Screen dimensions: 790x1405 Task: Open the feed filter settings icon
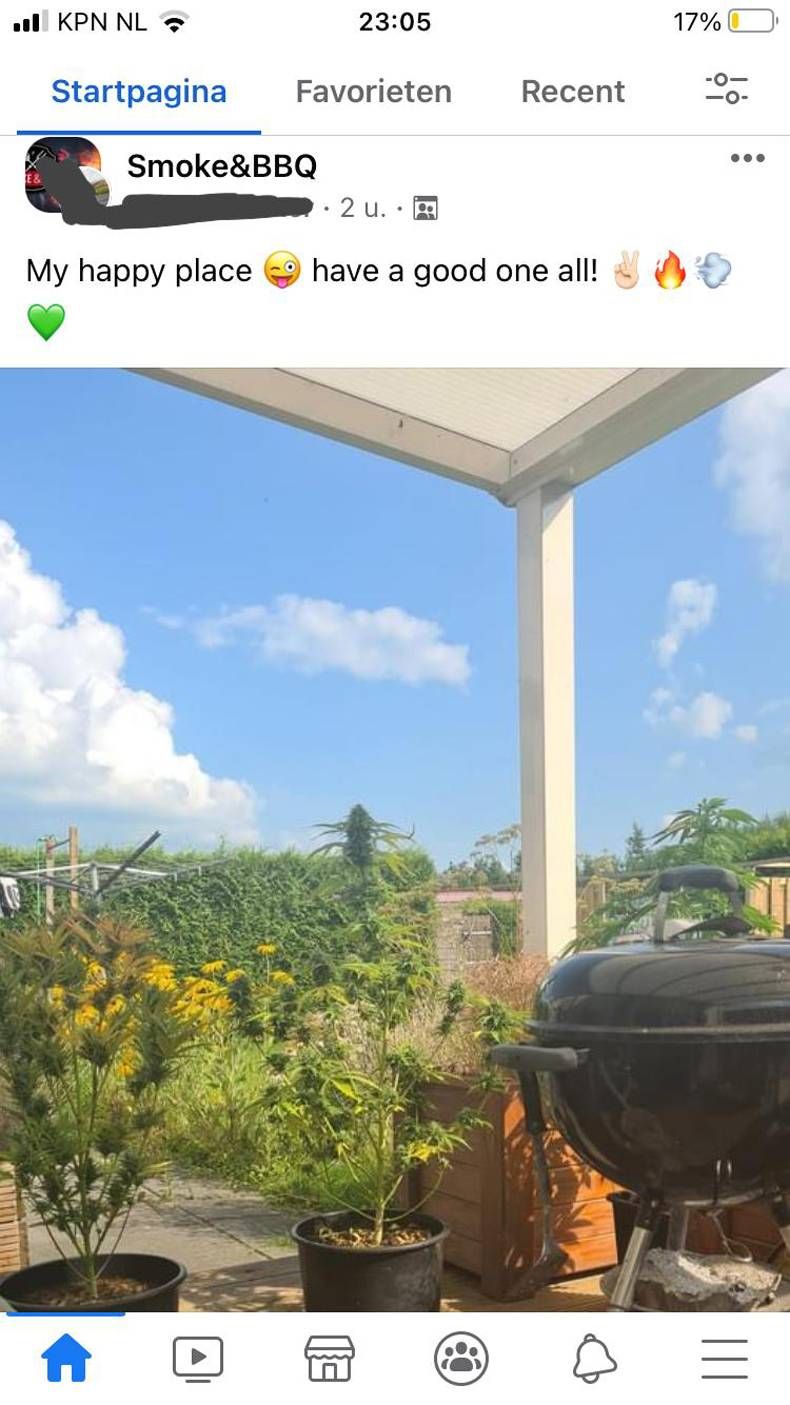[727, 89]
